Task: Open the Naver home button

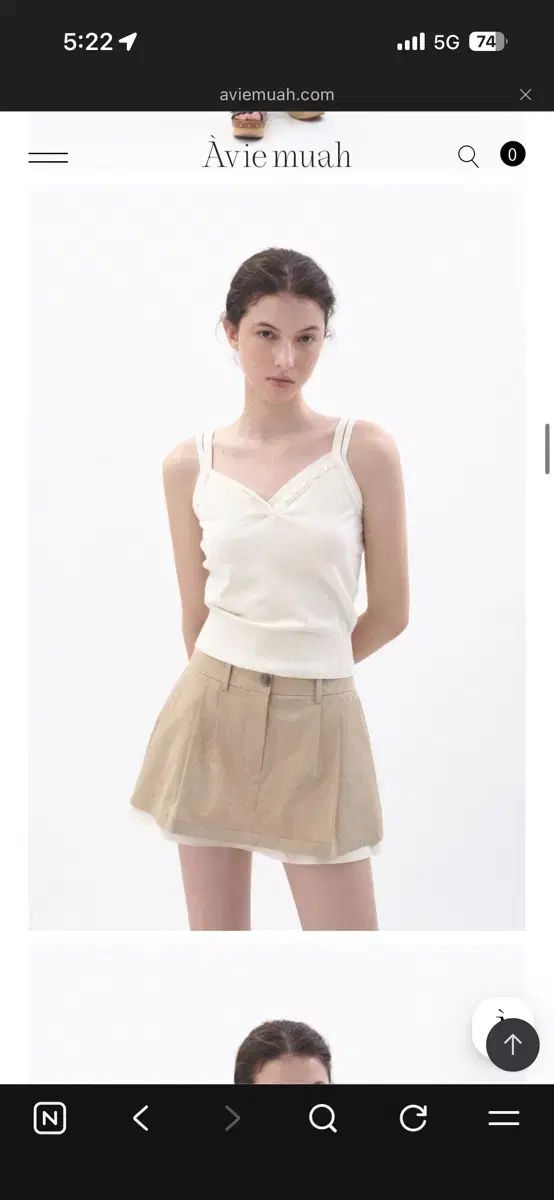Action: click(x=50, y=1118)
